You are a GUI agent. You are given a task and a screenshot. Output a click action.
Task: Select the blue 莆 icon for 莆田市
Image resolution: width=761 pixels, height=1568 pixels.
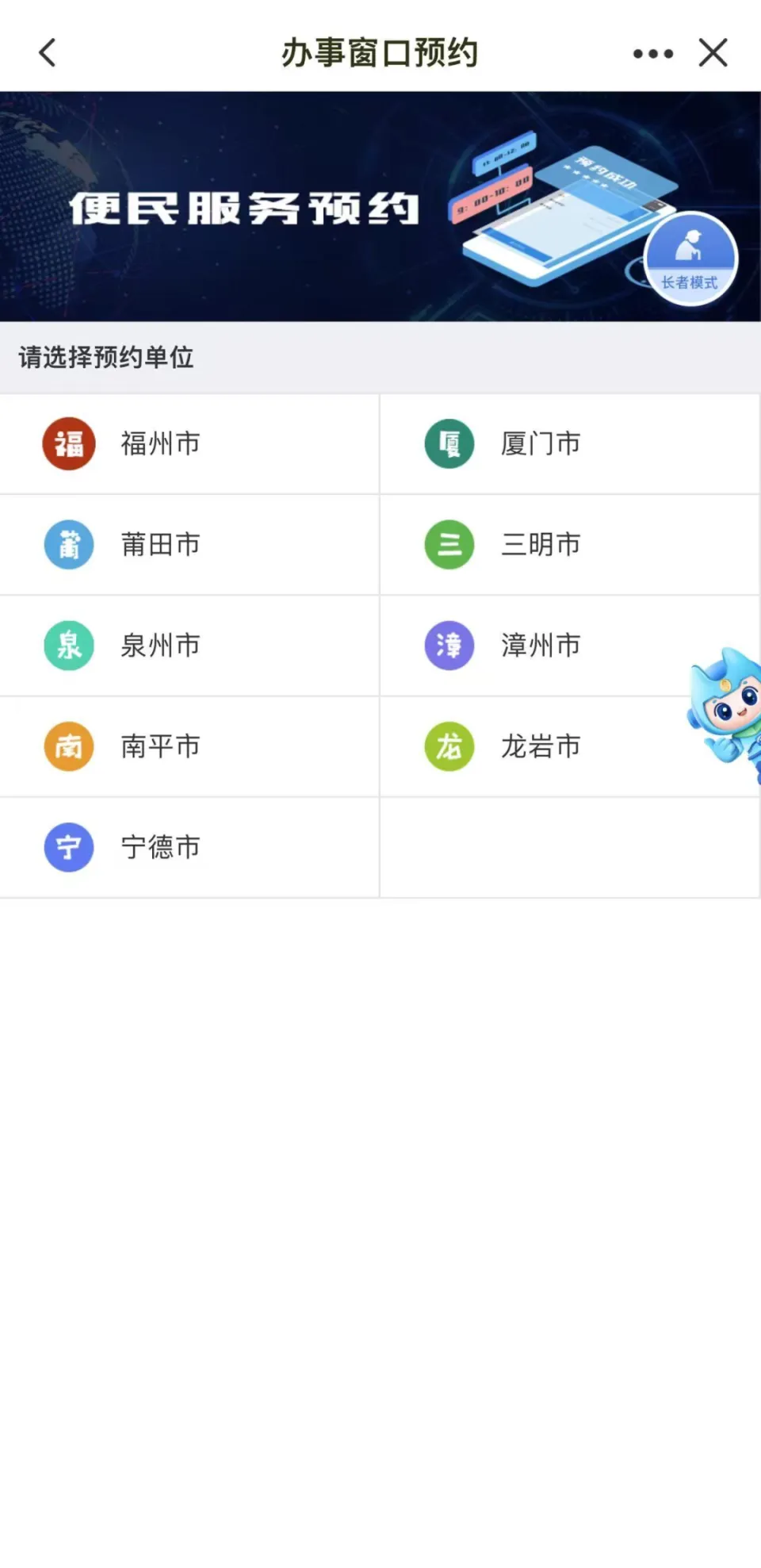pos(68,545)
